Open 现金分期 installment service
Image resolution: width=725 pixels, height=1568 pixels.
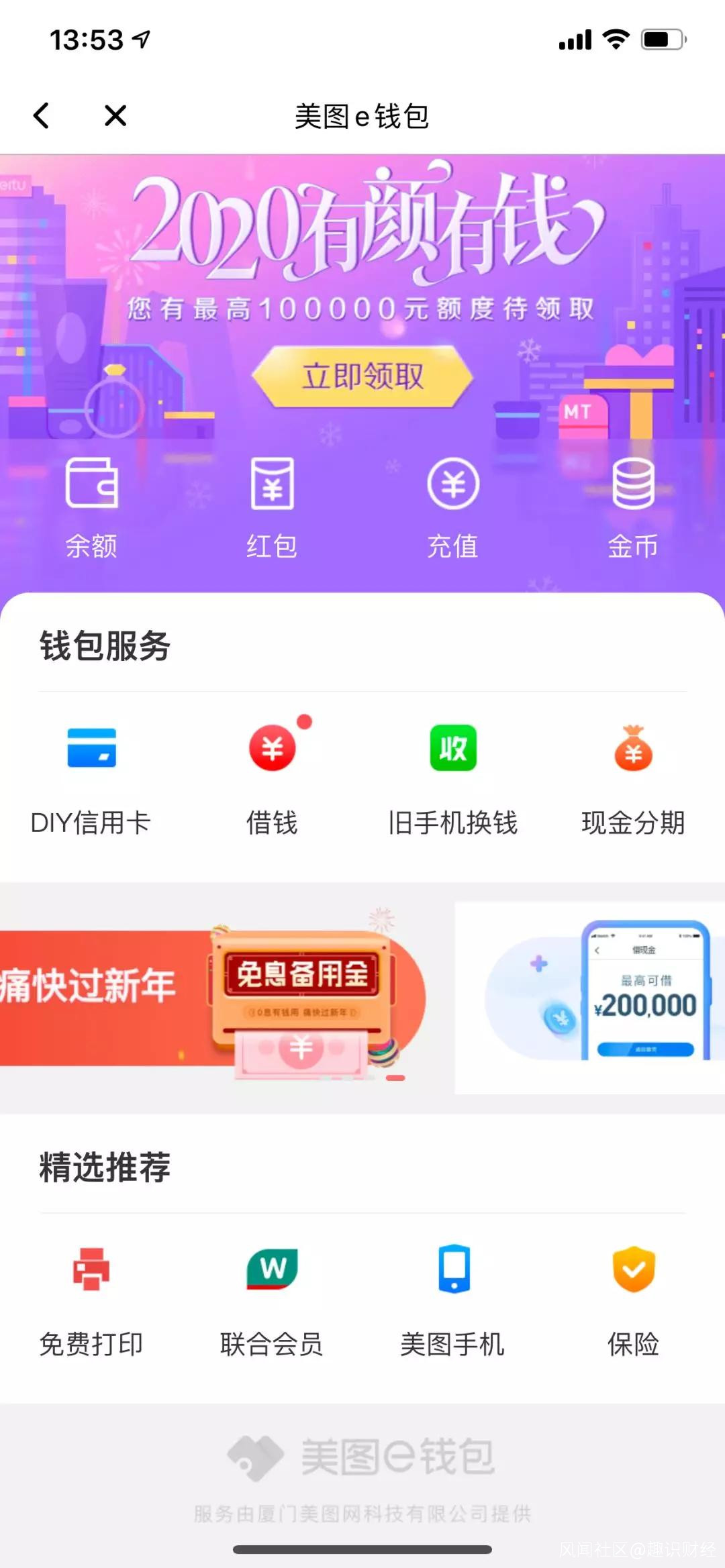click(633, 778)
